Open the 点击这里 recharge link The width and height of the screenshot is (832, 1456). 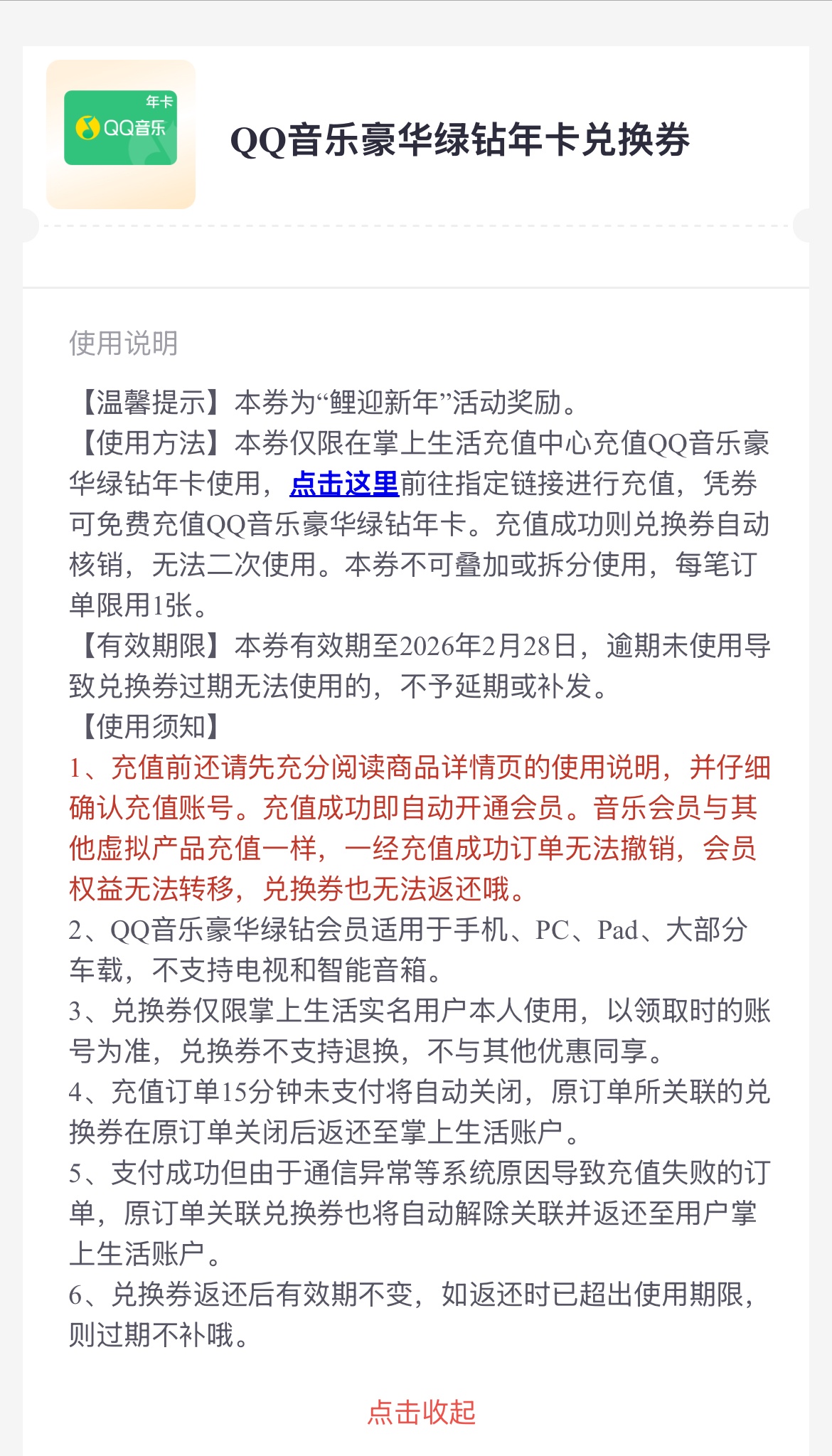(x=344, y=484)
